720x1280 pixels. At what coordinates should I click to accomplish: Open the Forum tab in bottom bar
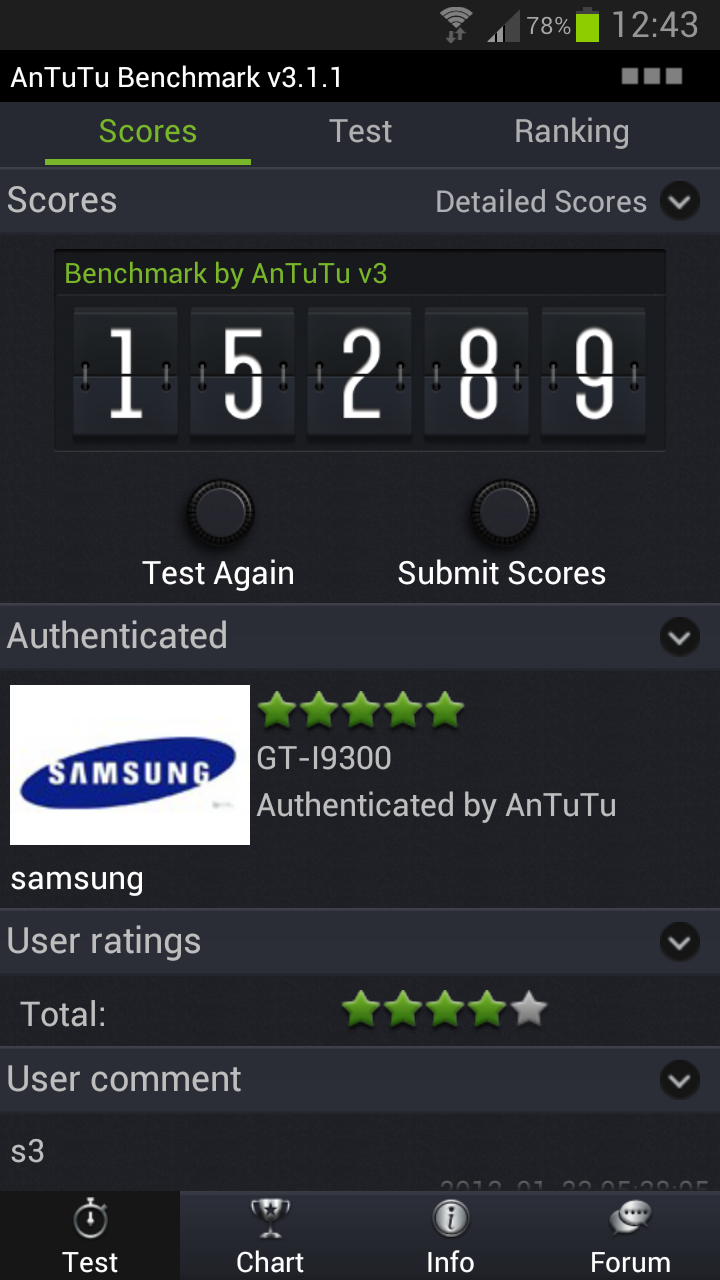630,1236
